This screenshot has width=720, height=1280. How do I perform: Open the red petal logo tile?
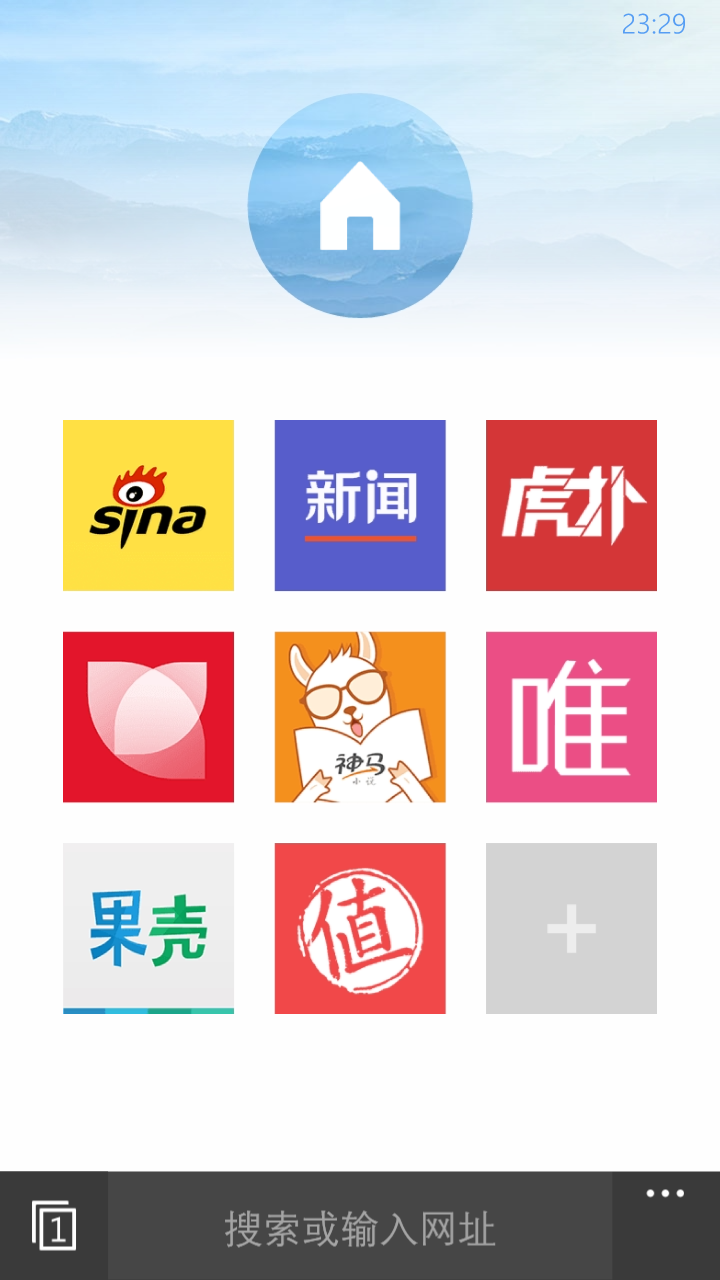148,717
